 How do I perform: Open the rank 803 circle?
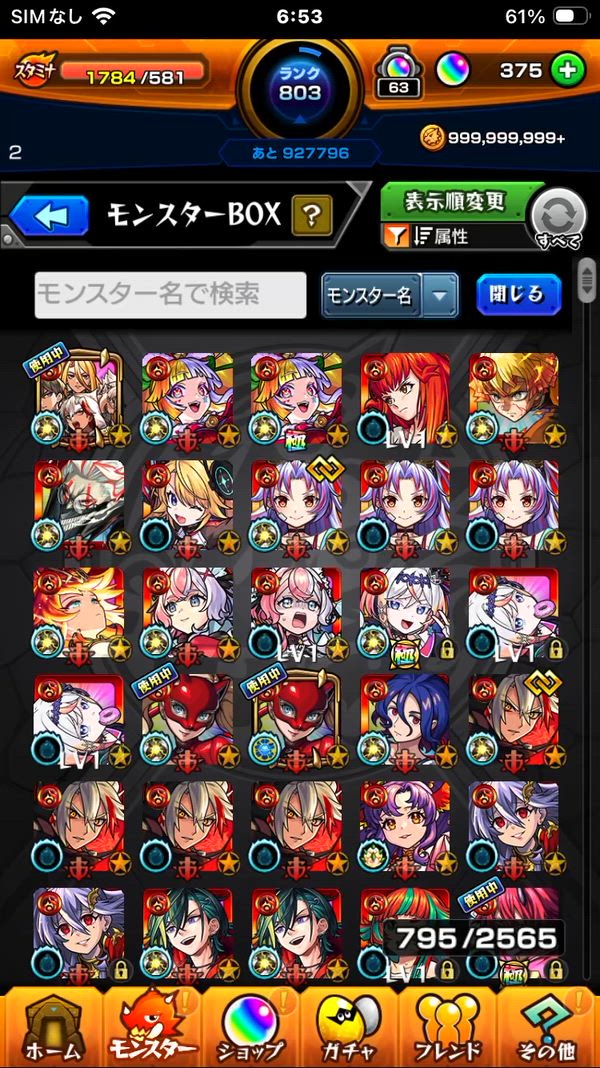tap(300, 86)
